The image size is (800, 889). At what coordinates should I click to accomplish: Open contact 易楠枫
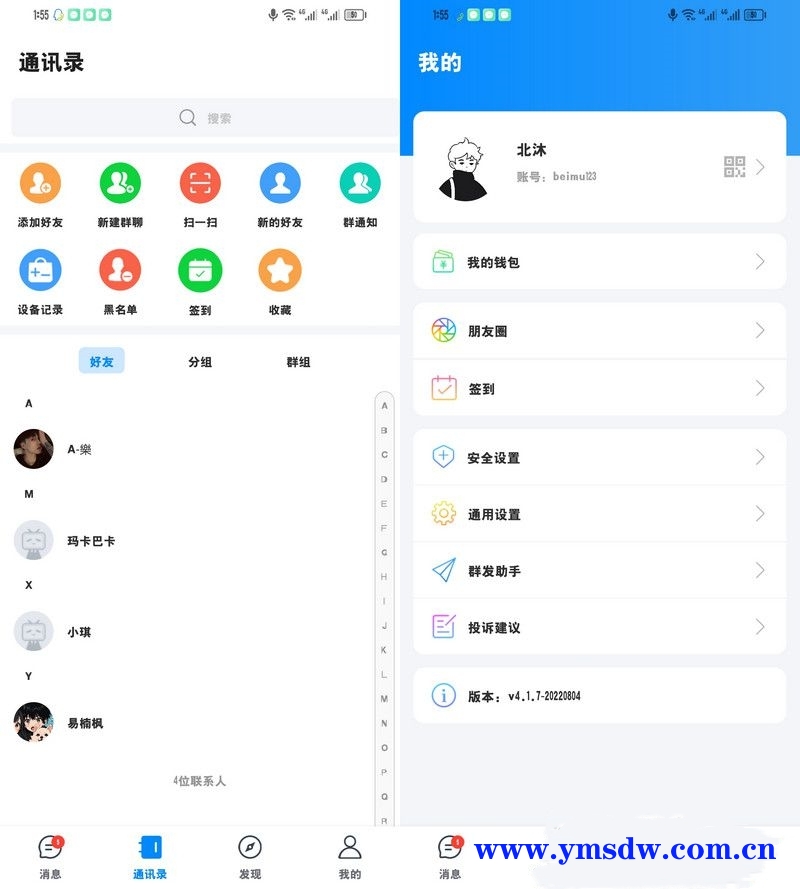85,723
